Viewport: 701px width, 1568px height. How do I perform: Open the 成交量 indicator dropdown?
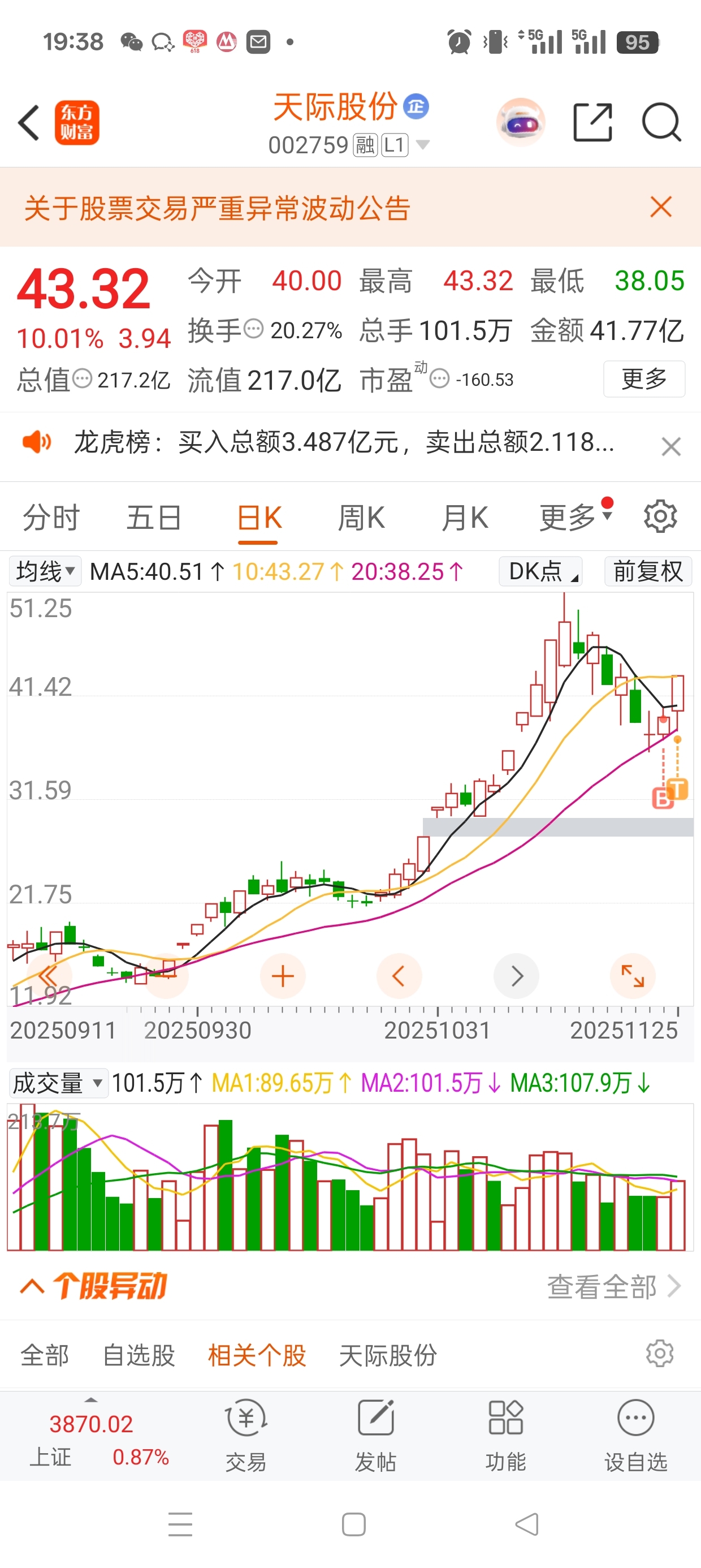58,1083
